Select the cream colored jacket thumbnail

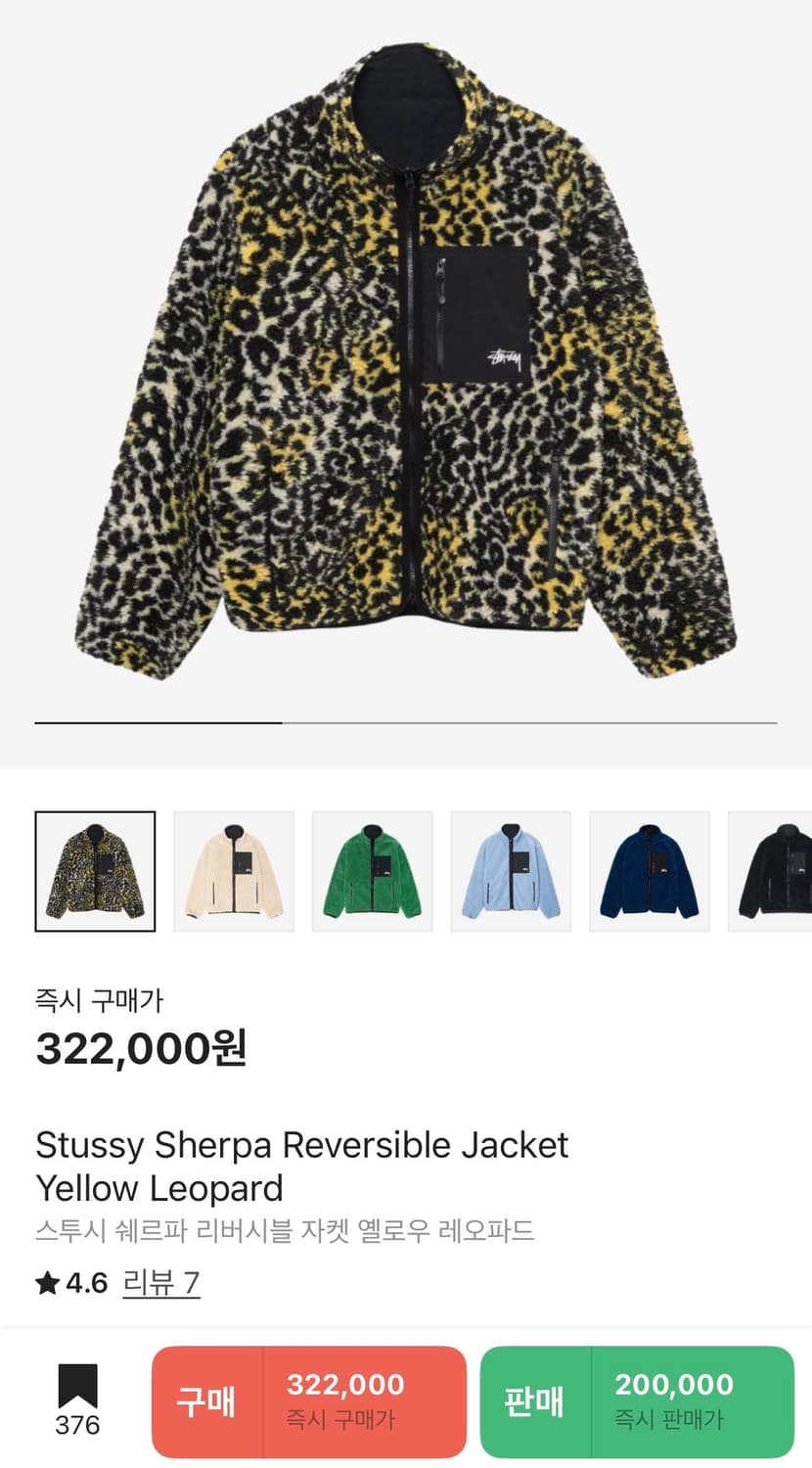tap(234, 871)
